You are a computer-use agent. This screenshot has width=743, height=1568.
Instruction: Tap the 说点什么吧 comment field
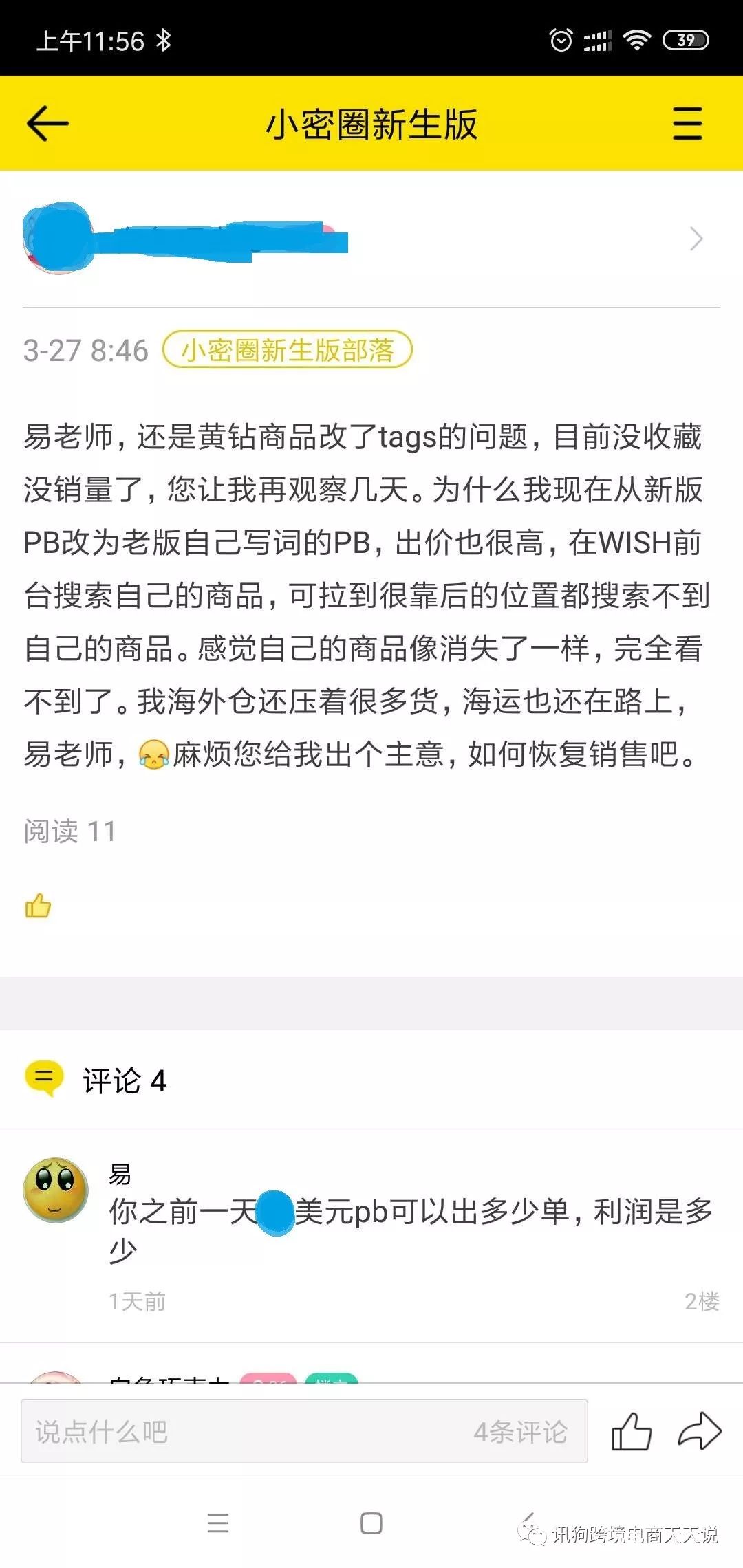[248, 1431]
